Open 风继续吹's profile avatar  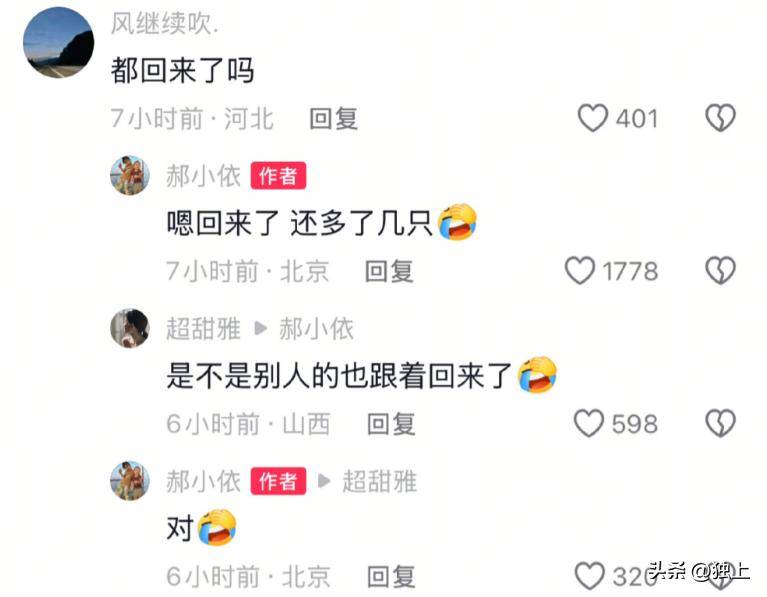point(58,42)
